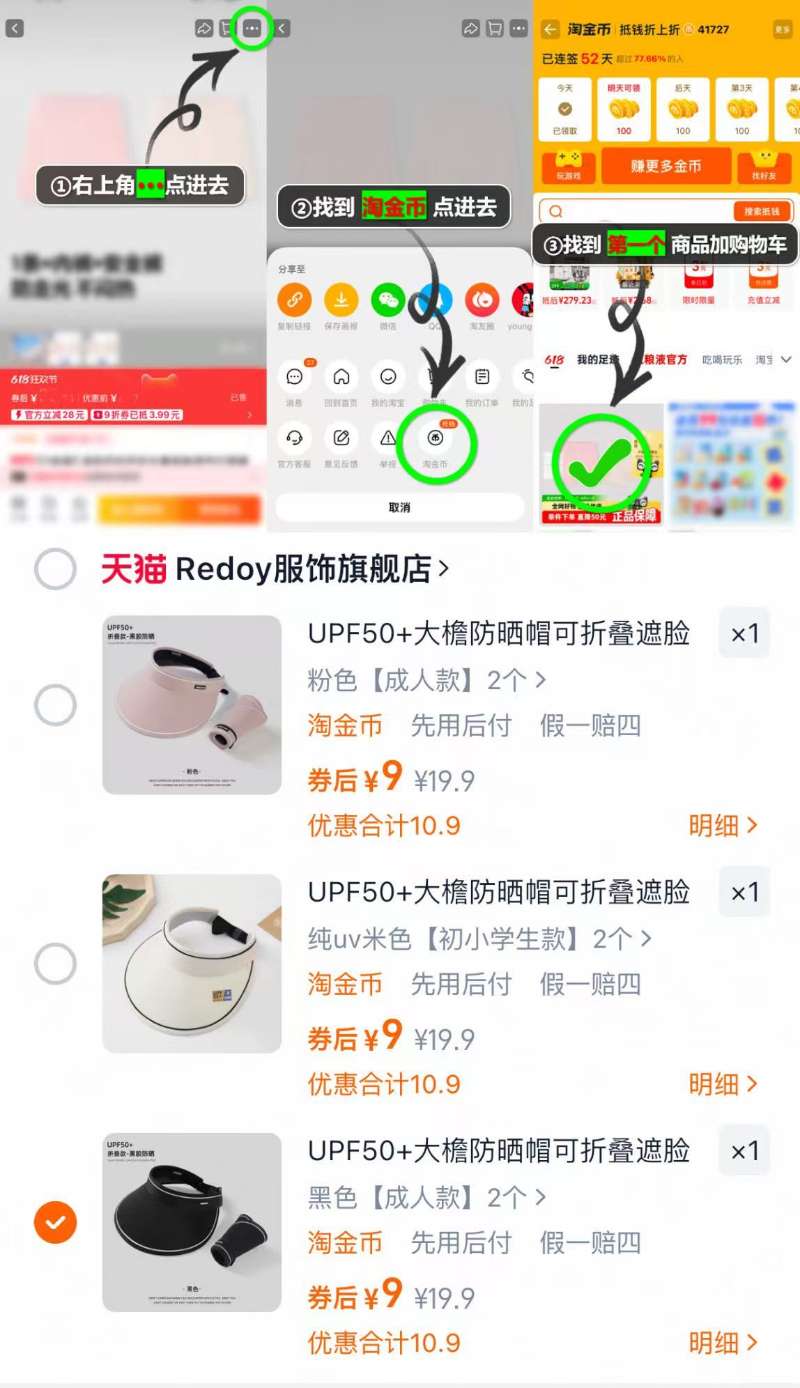This screenshot has height=1388, width=800.
Task: Tap 取消 to close the share sheet
Action: coord(400,508)
